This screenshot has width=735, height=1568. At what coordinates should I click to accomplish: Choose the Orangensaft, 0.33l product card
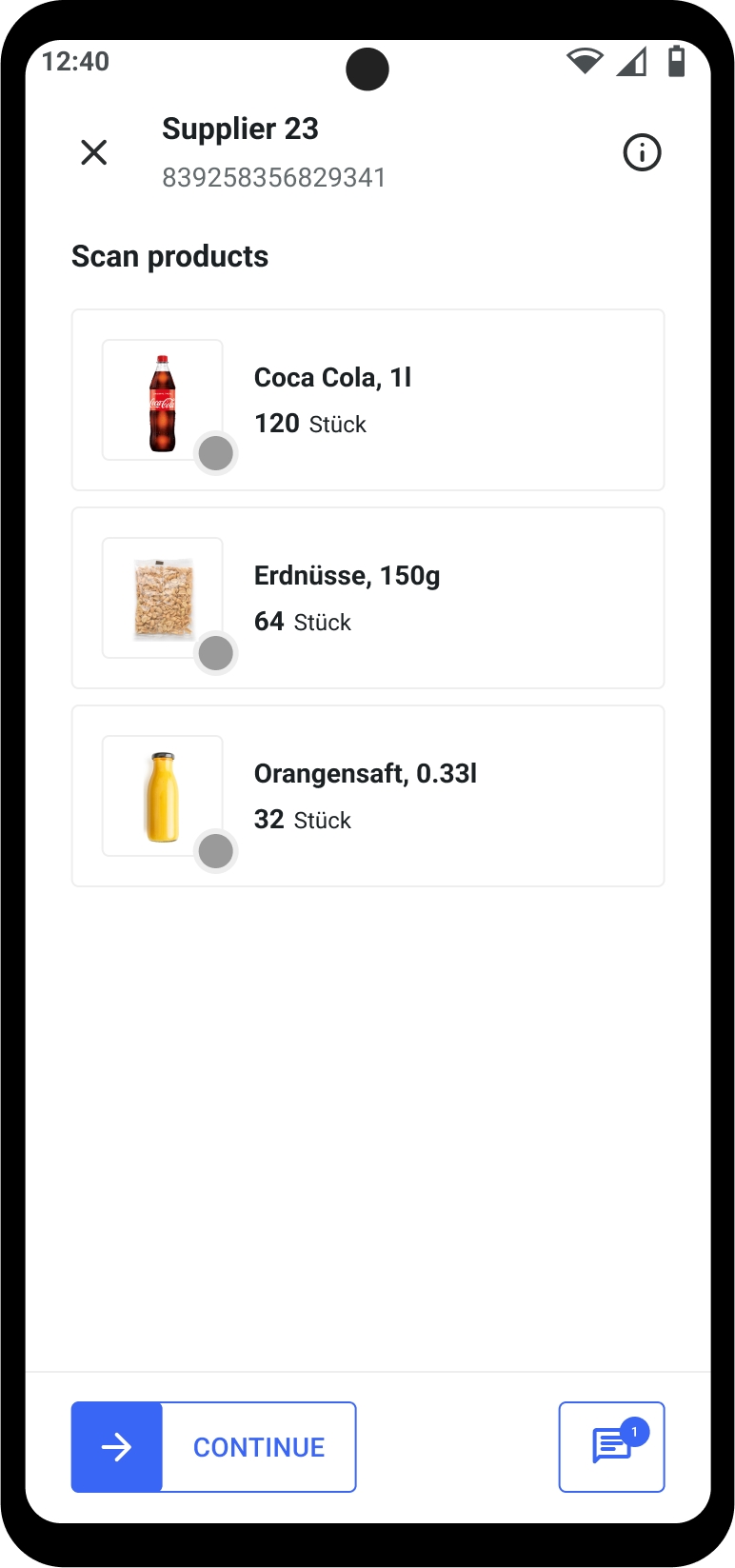click(367, 796)
